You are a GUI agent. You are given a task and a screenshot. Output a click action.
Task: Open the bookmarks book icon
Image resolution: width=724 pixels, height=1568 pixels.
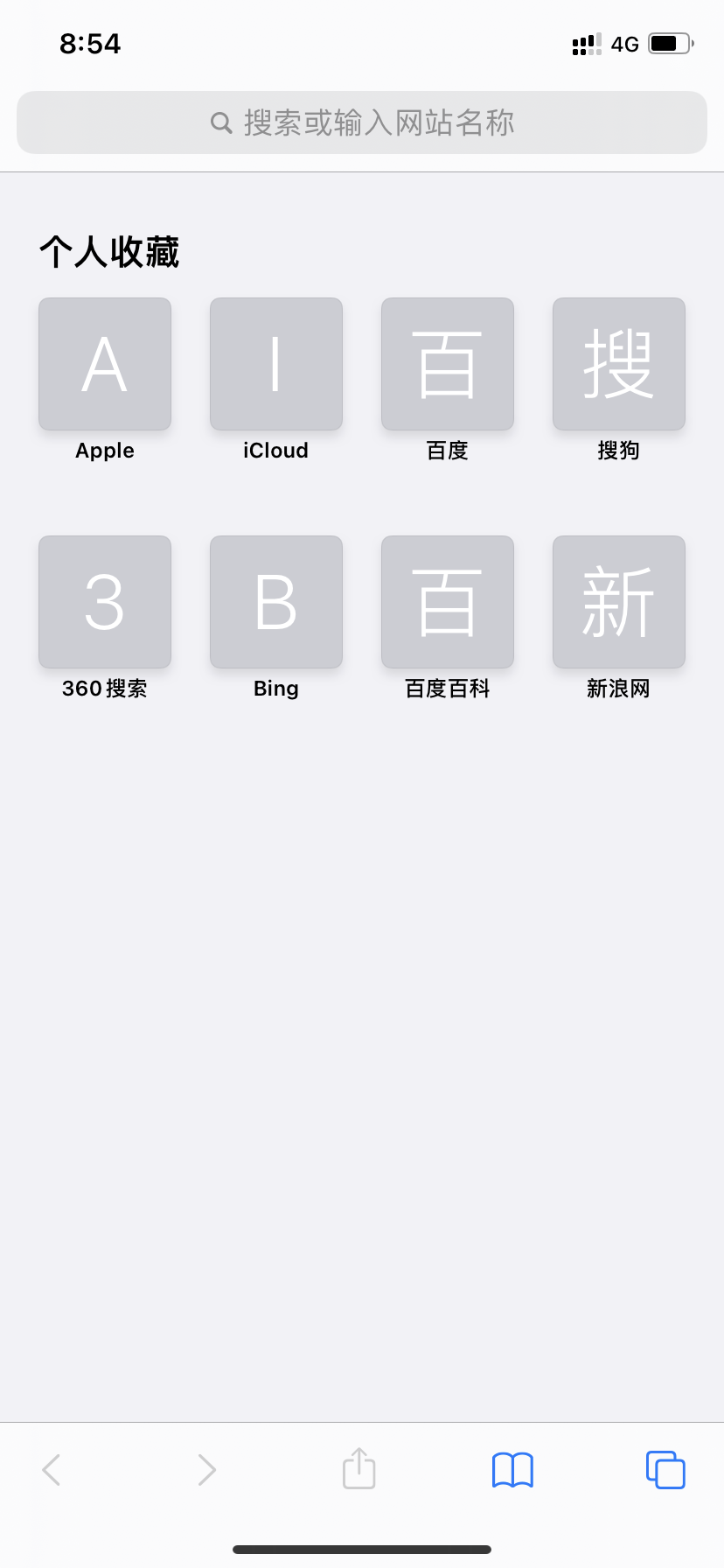coord(512,1470)
